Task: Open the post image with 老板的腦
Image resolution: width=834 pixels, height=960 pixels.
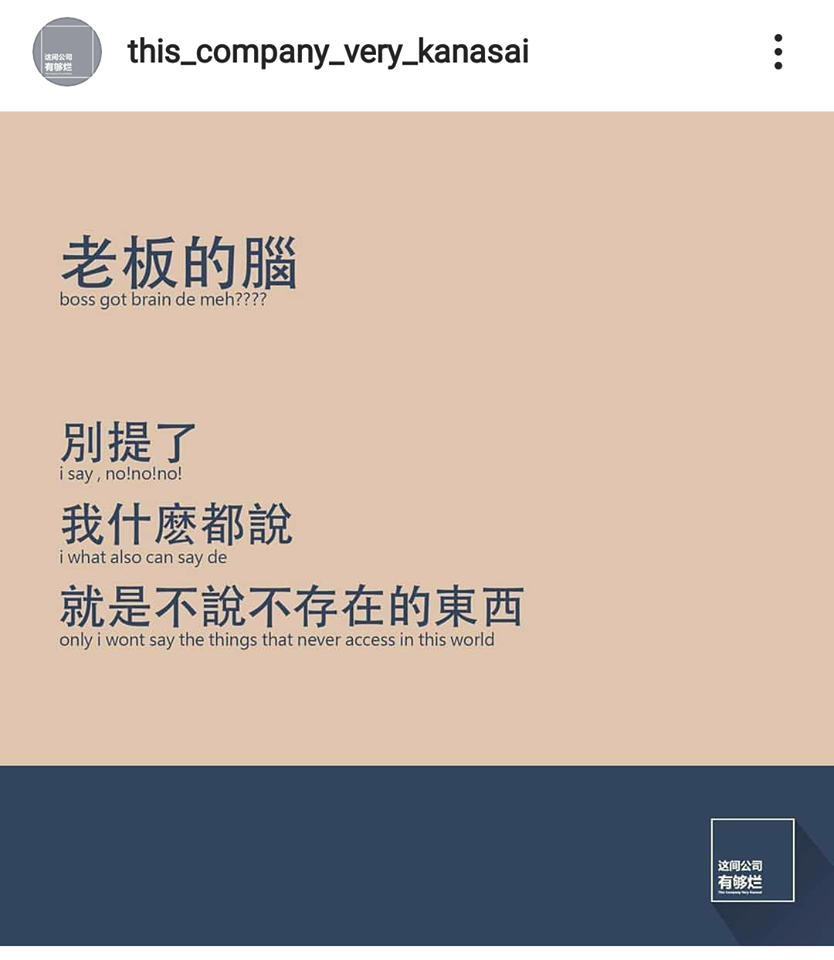Action: 417,528
